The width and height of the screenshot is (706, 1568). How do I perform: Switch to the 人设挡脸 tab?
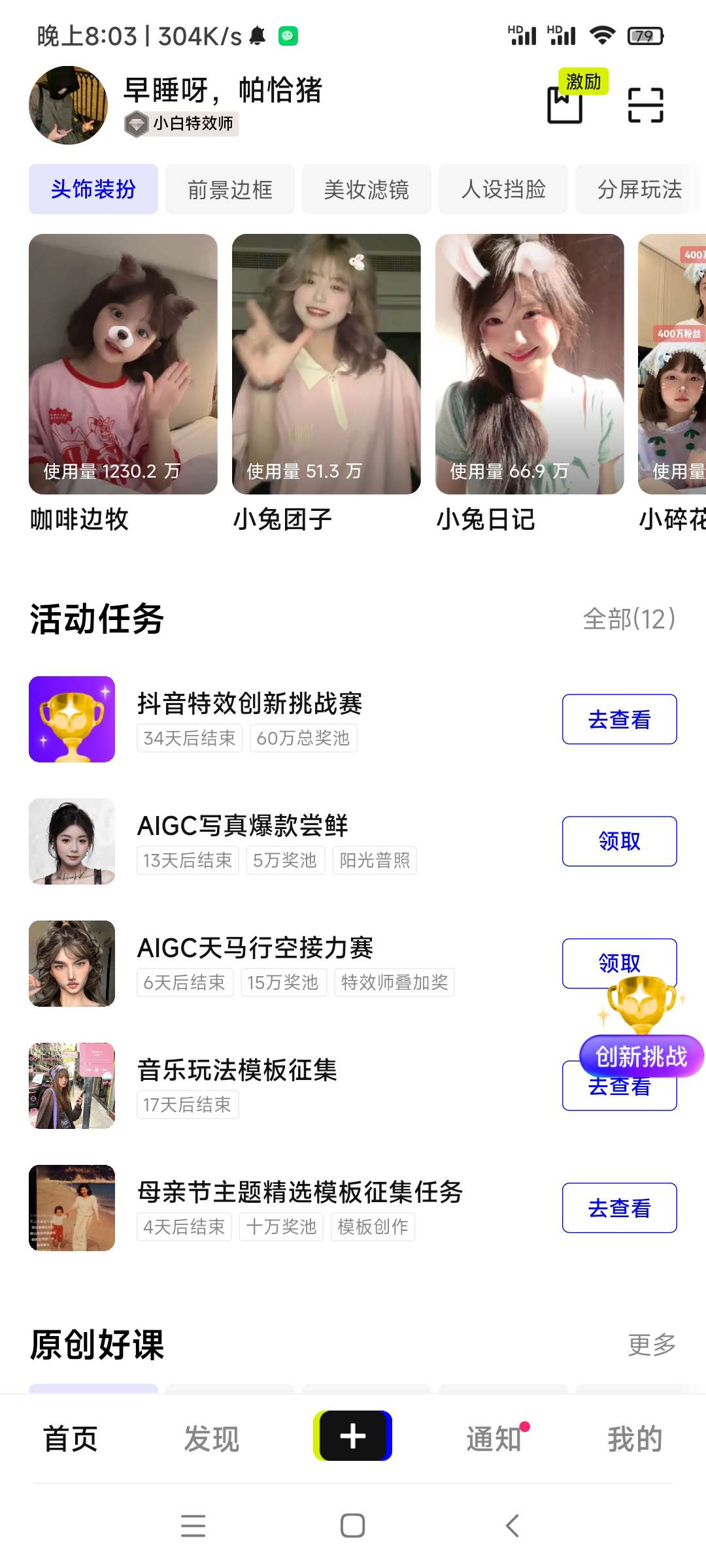click(503, 189)
